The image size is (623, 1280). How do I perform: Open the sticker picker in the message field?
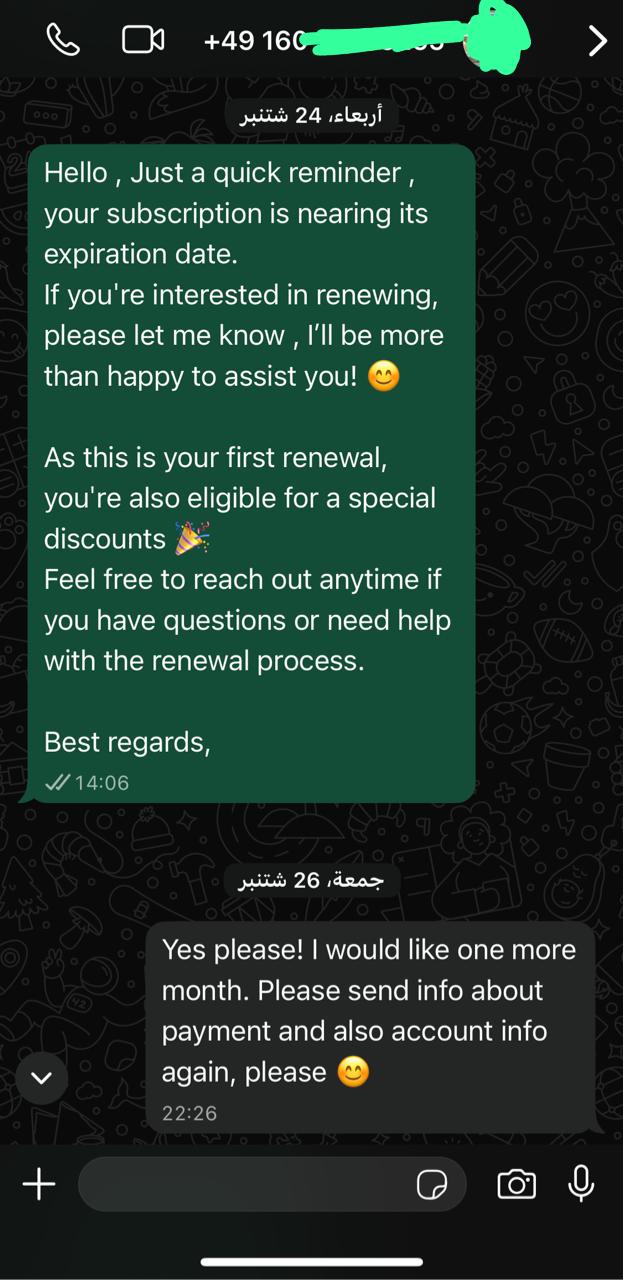click(x=431, y=1185)
